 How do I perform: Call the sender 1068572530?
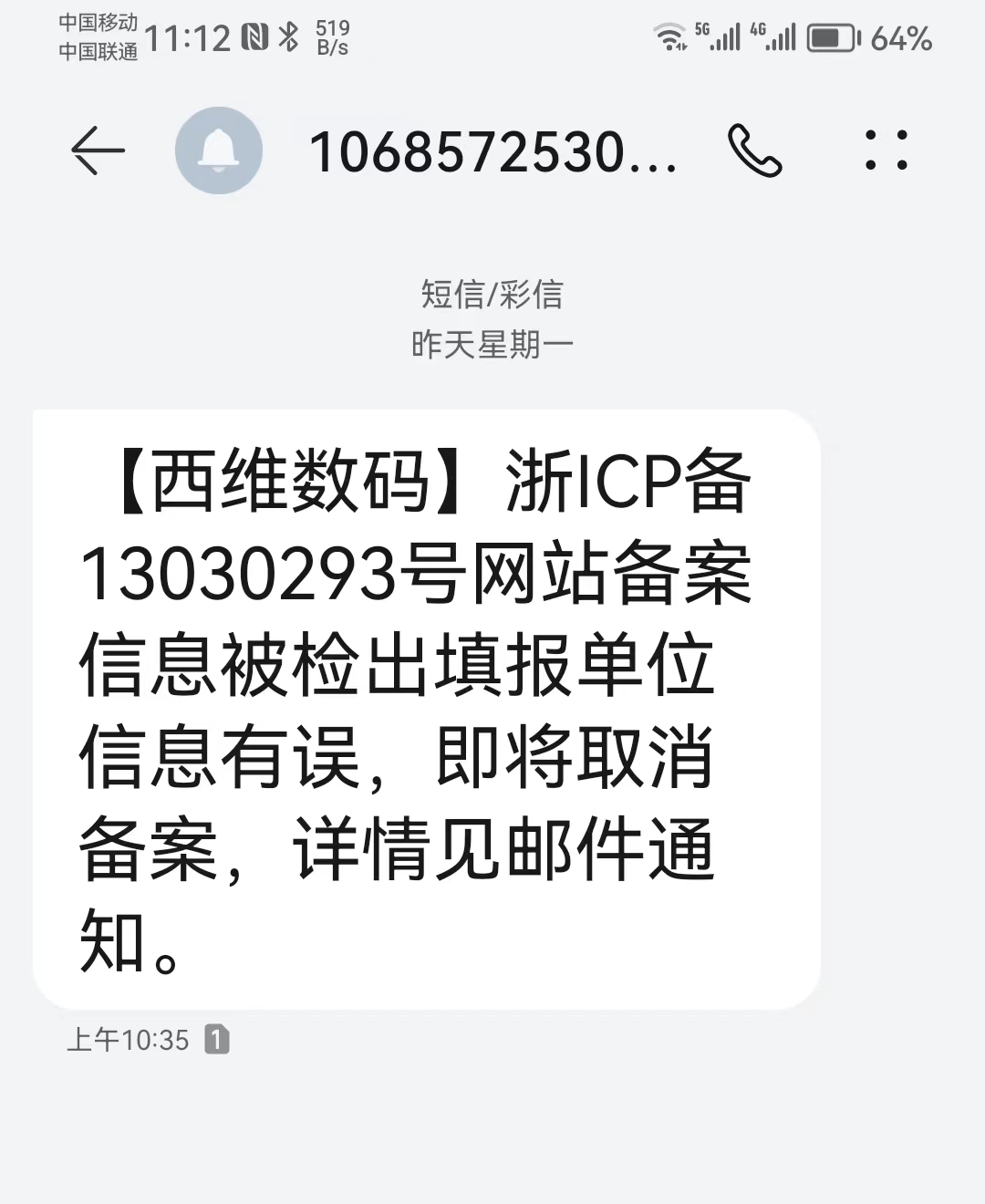click(754, 150)
